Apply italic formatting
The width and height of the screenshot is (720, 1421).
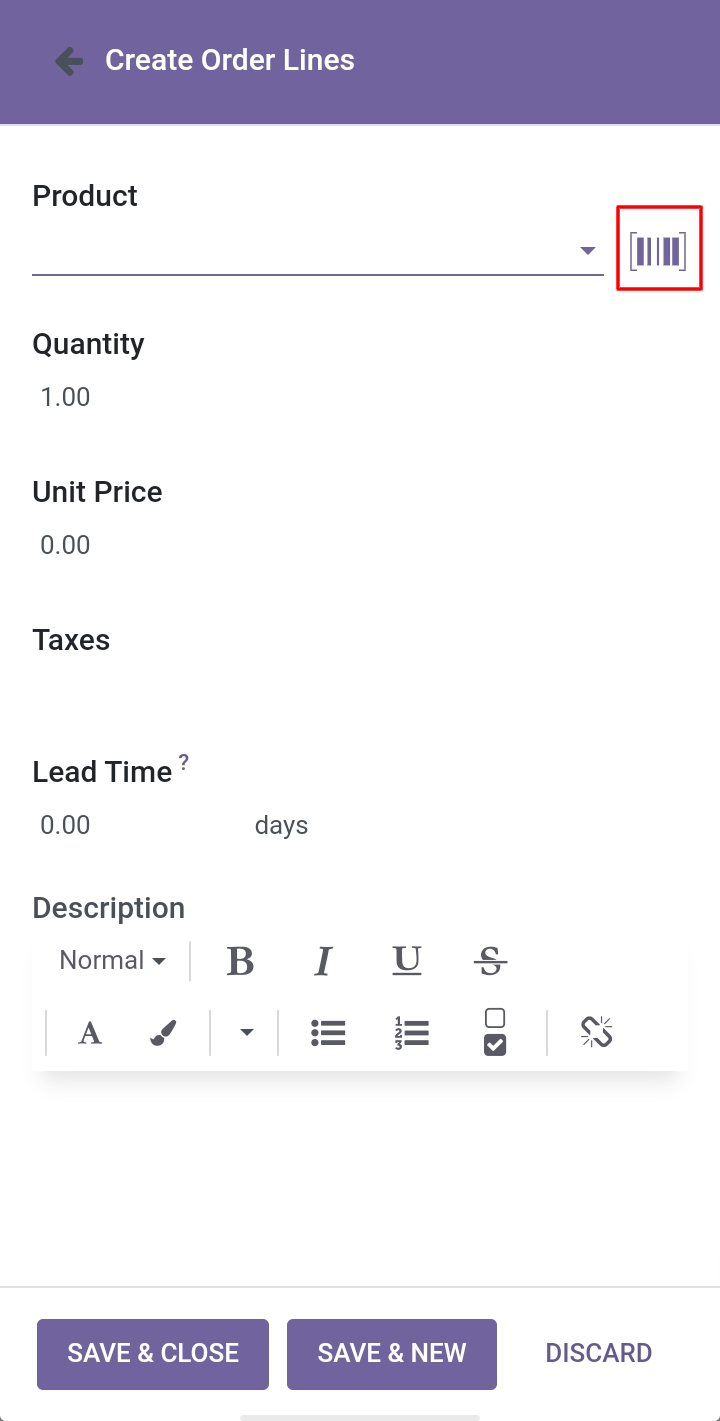(323, 961)
